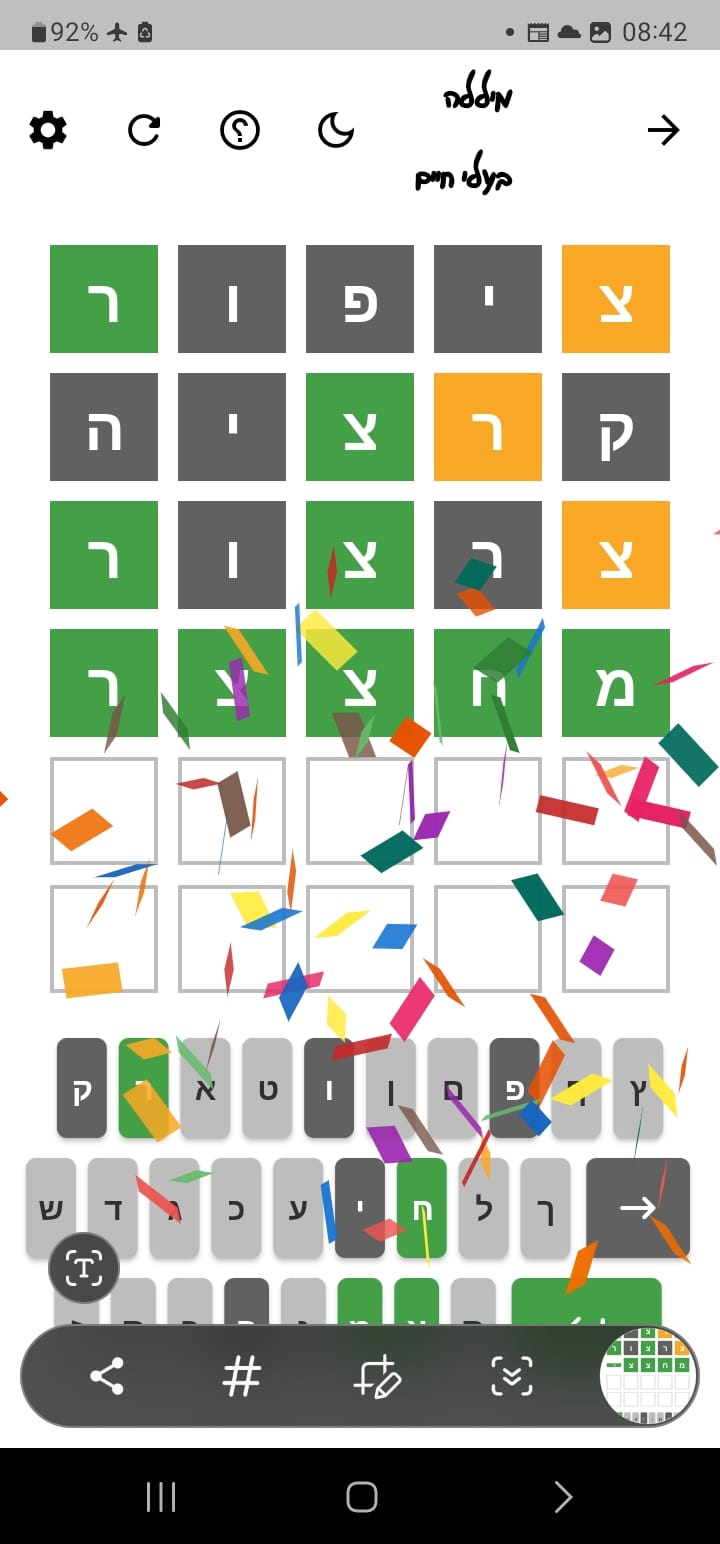
Task: Toggle dark mode with the moon icon
Action: point(336,130)
